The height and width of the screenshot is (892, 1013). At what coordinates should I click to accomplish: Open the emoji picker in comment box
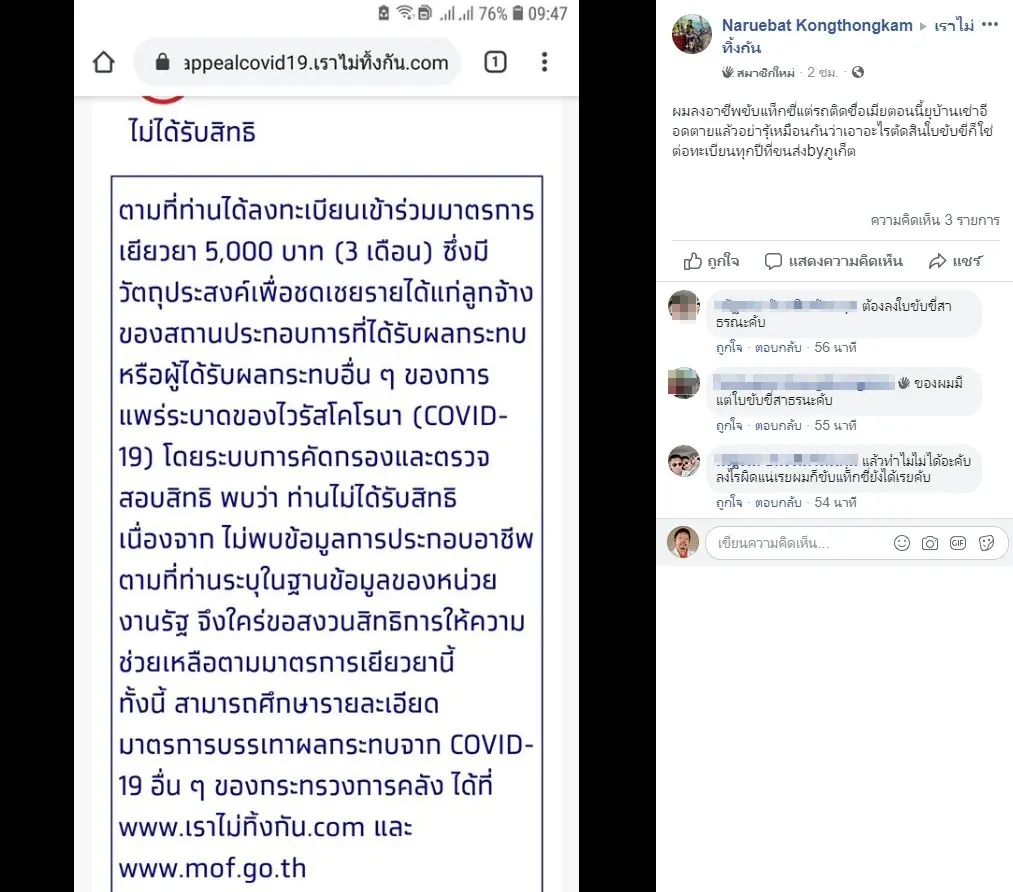click(902, 543)
